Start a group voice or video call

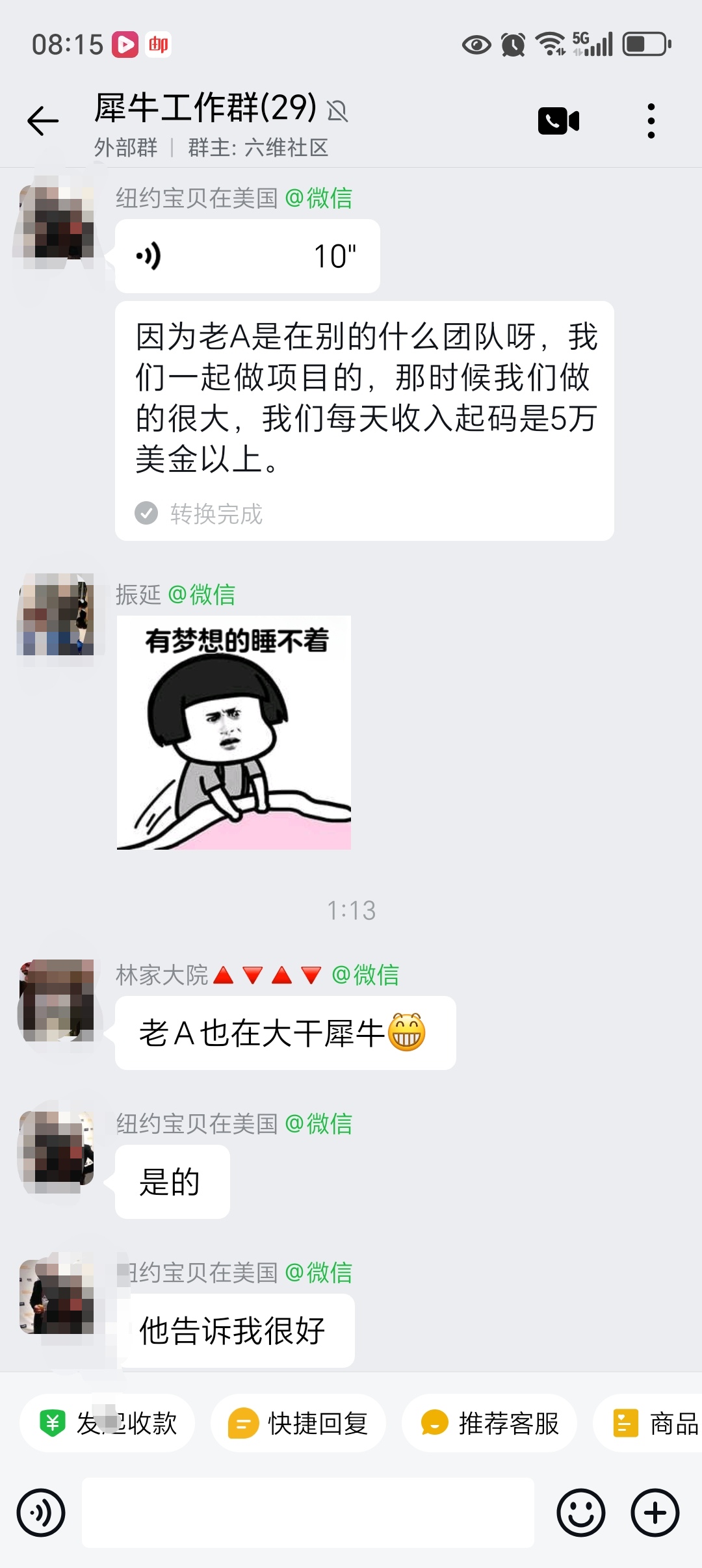tap(558, 121)
